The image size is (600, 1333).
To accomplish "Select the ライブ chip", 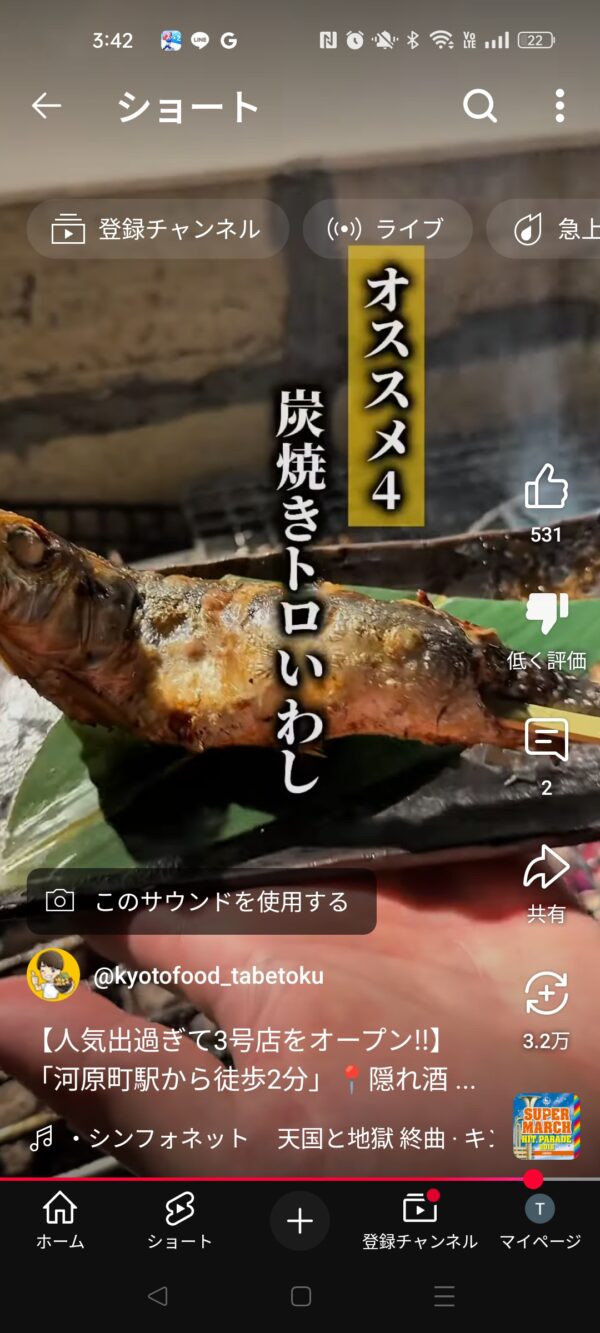I will tap(387, 229).
